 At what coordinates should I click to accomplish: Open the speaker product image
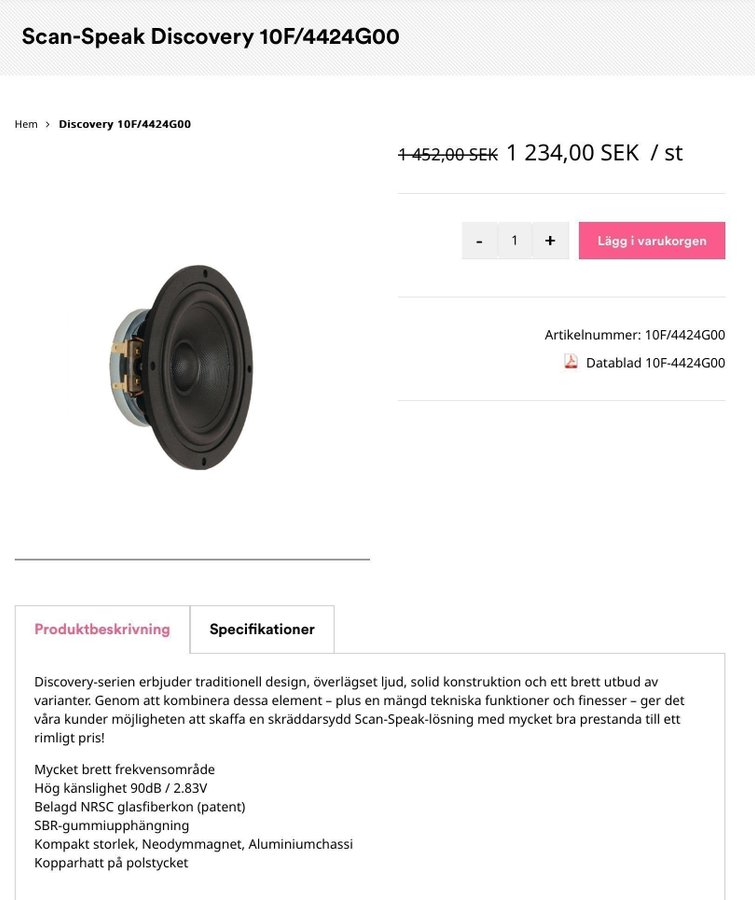click(x=181, y=368)
